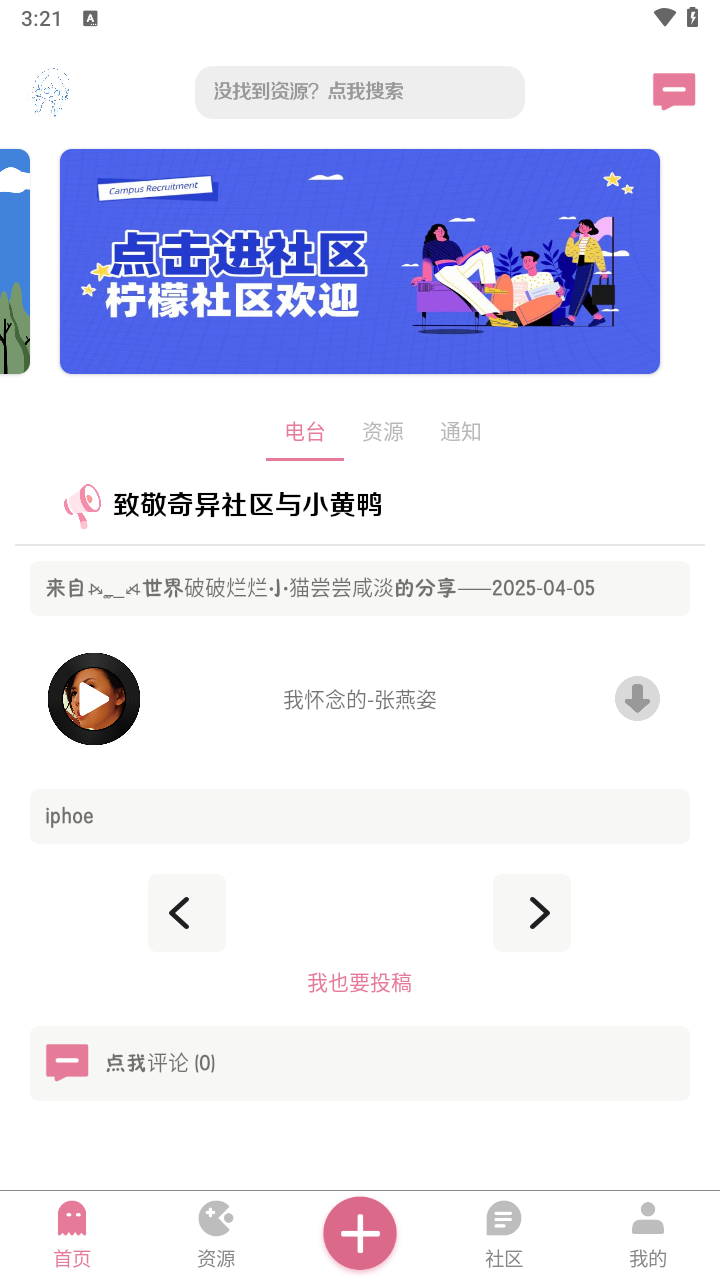Tap the 我也要投稿 submission link

click(x=359, y=983)
